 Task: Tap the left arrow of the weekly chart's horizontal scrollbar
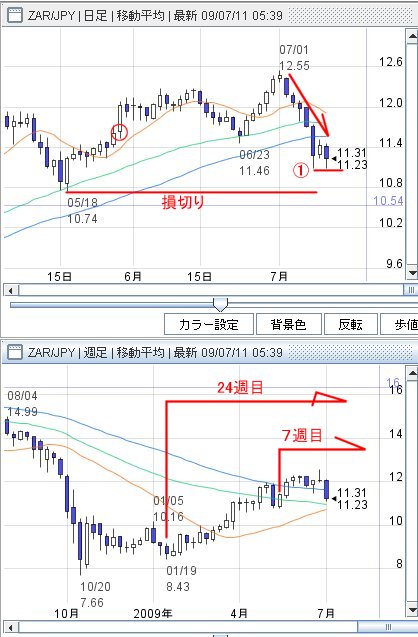coord(11,628)
